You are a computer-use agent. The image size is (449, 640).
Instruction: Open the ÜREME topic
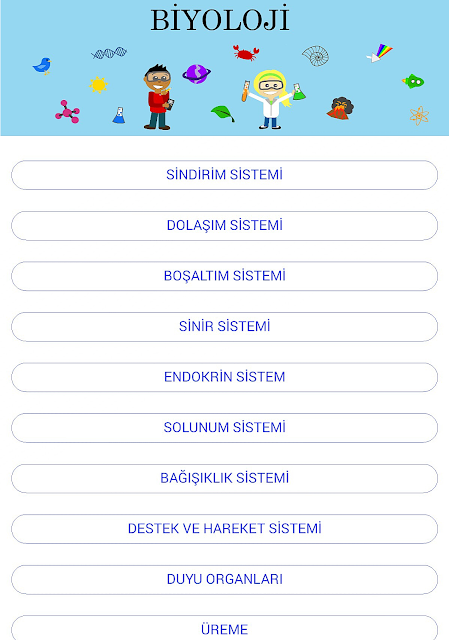[224, 628]
